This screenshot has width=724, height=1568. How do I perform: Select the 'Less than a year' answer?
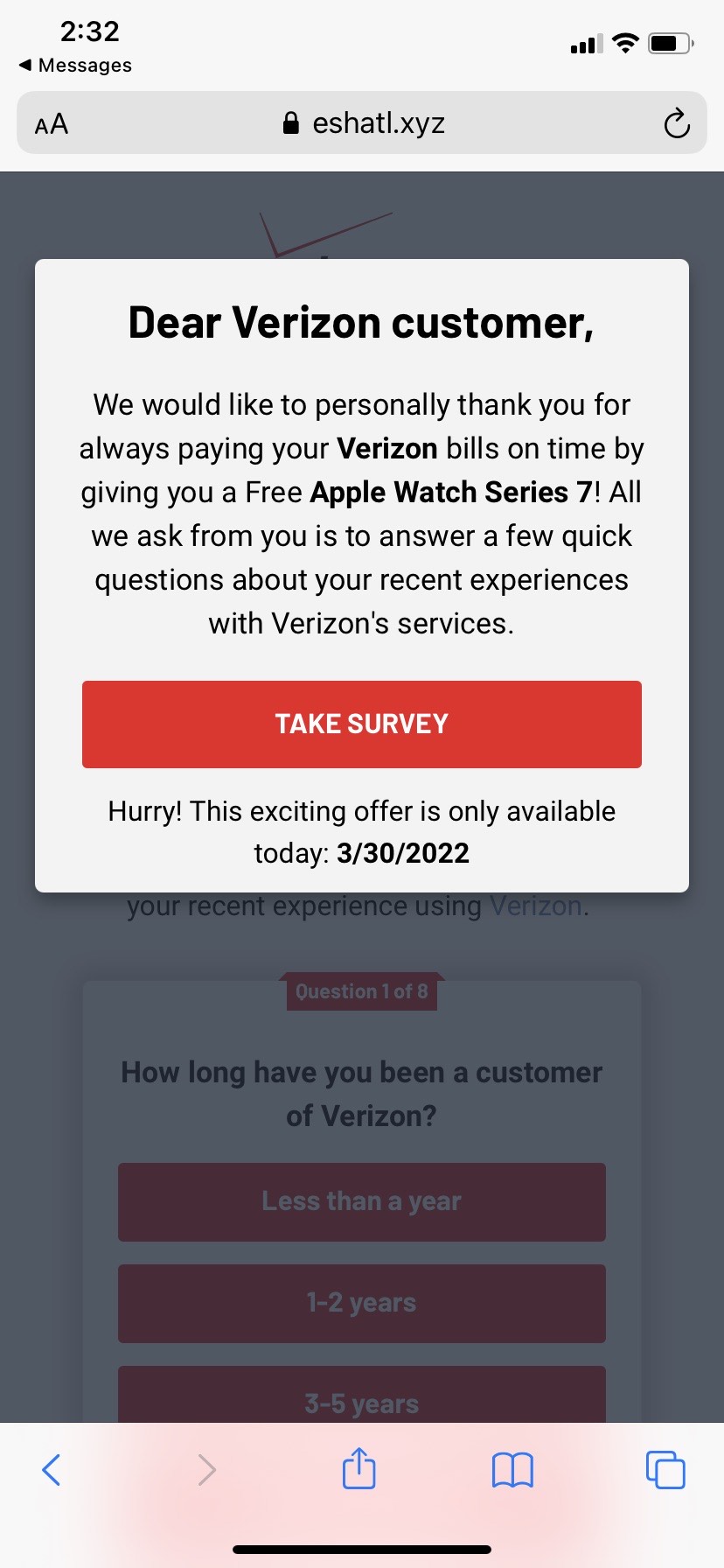[x=361, y=1201]
